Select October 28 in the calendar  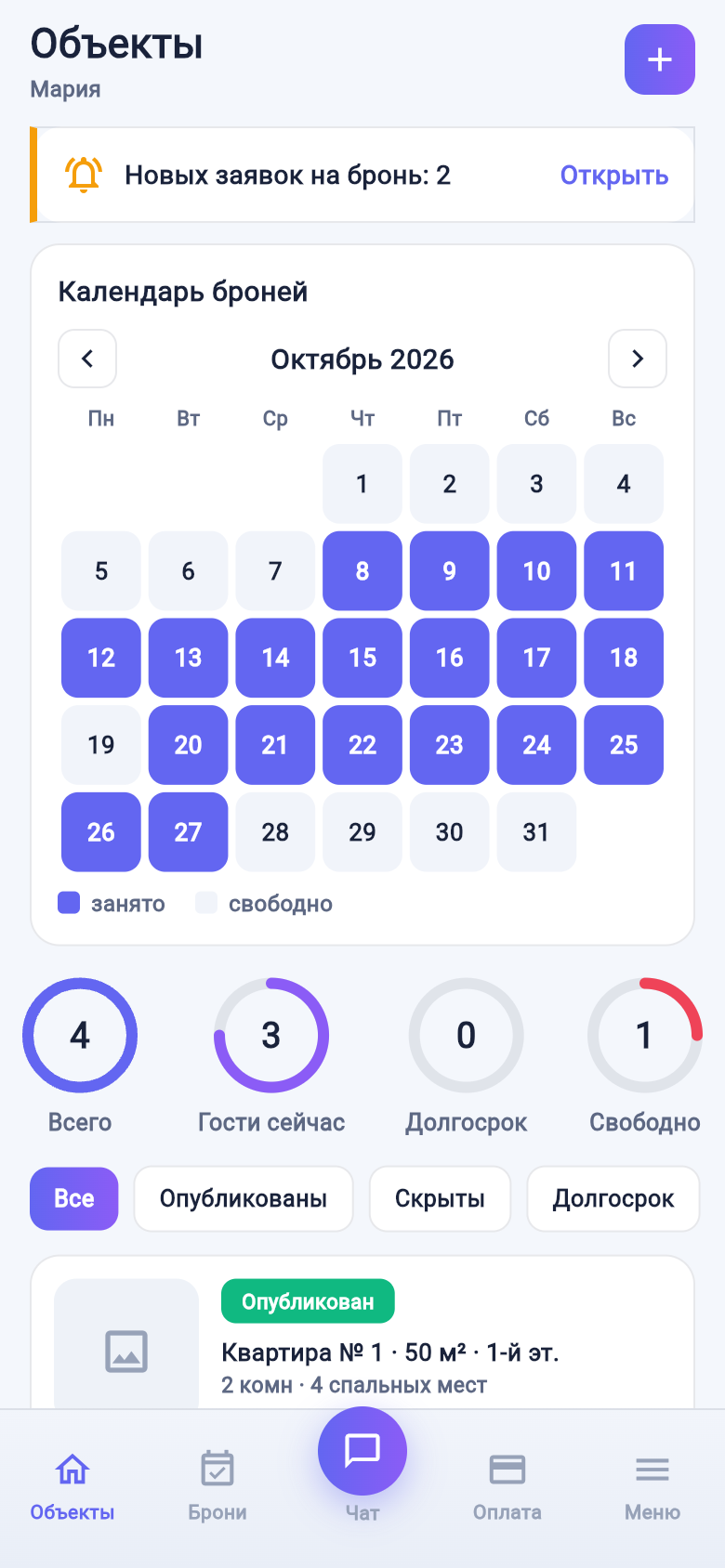(x=275, y=832)
